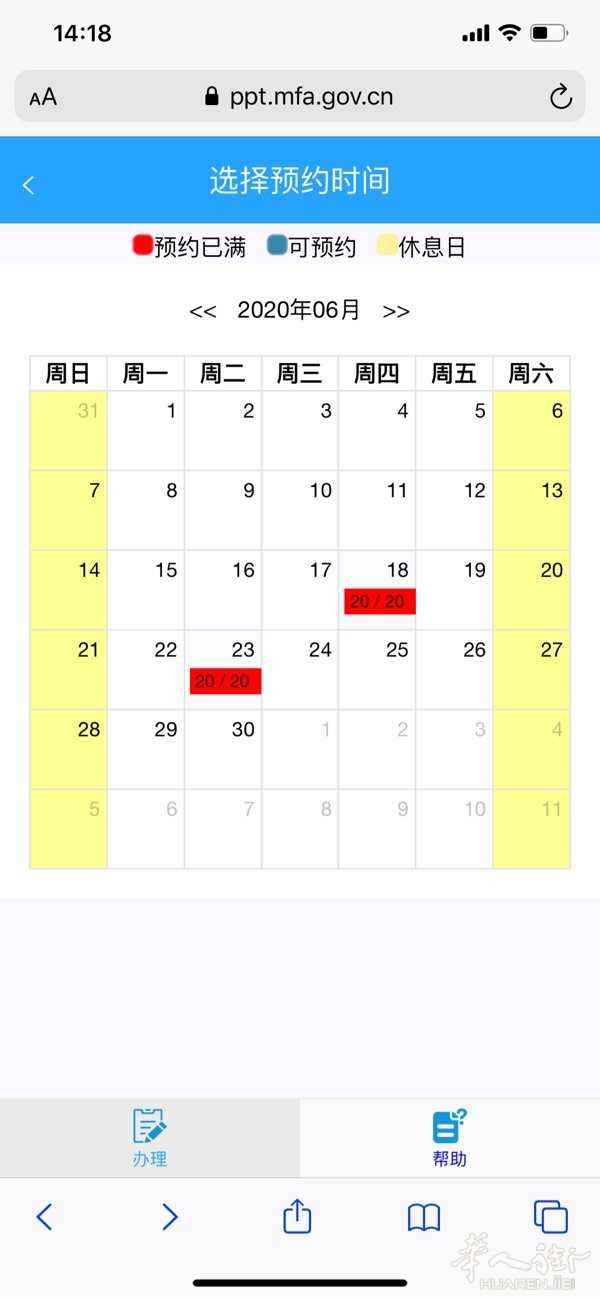Go forward in Safari browser history
Screen dimensions: 600x1299
[x=170, y=1217]
